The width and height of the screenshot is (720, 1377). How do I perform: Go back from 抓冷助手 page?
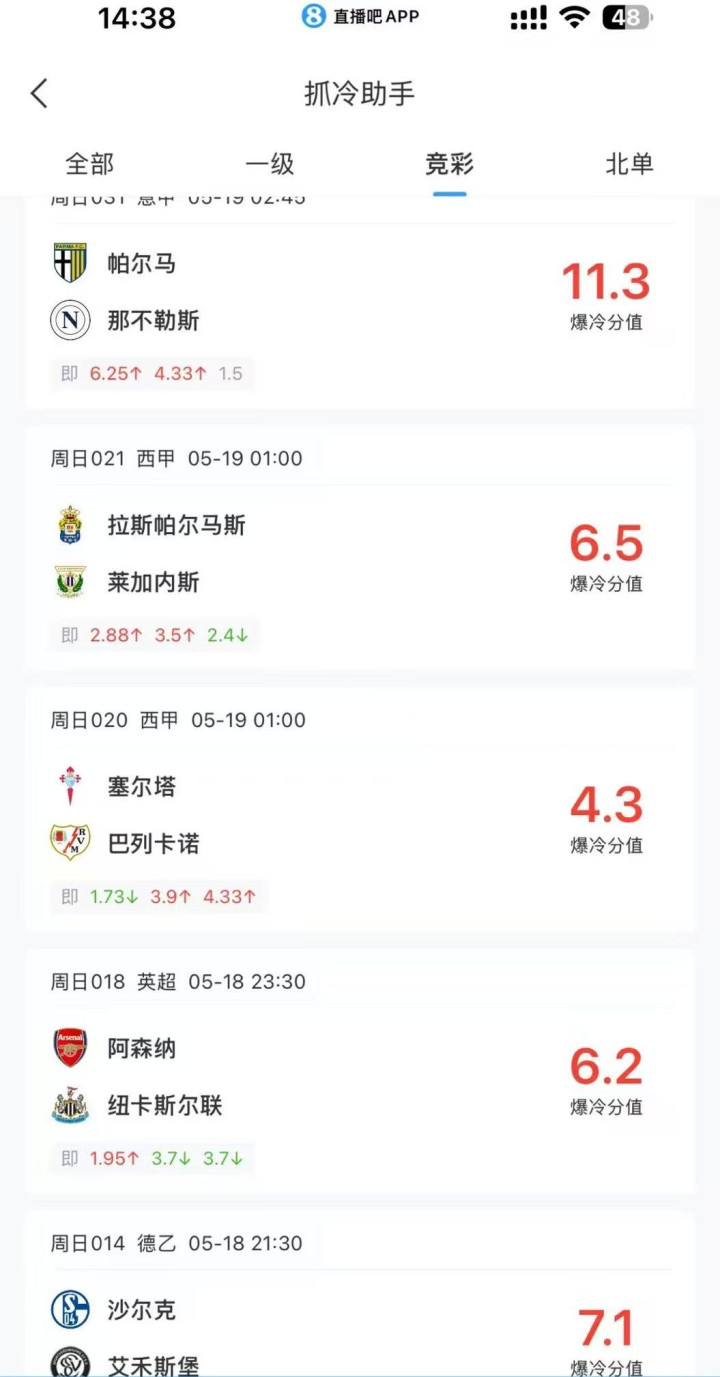point(39,94)
